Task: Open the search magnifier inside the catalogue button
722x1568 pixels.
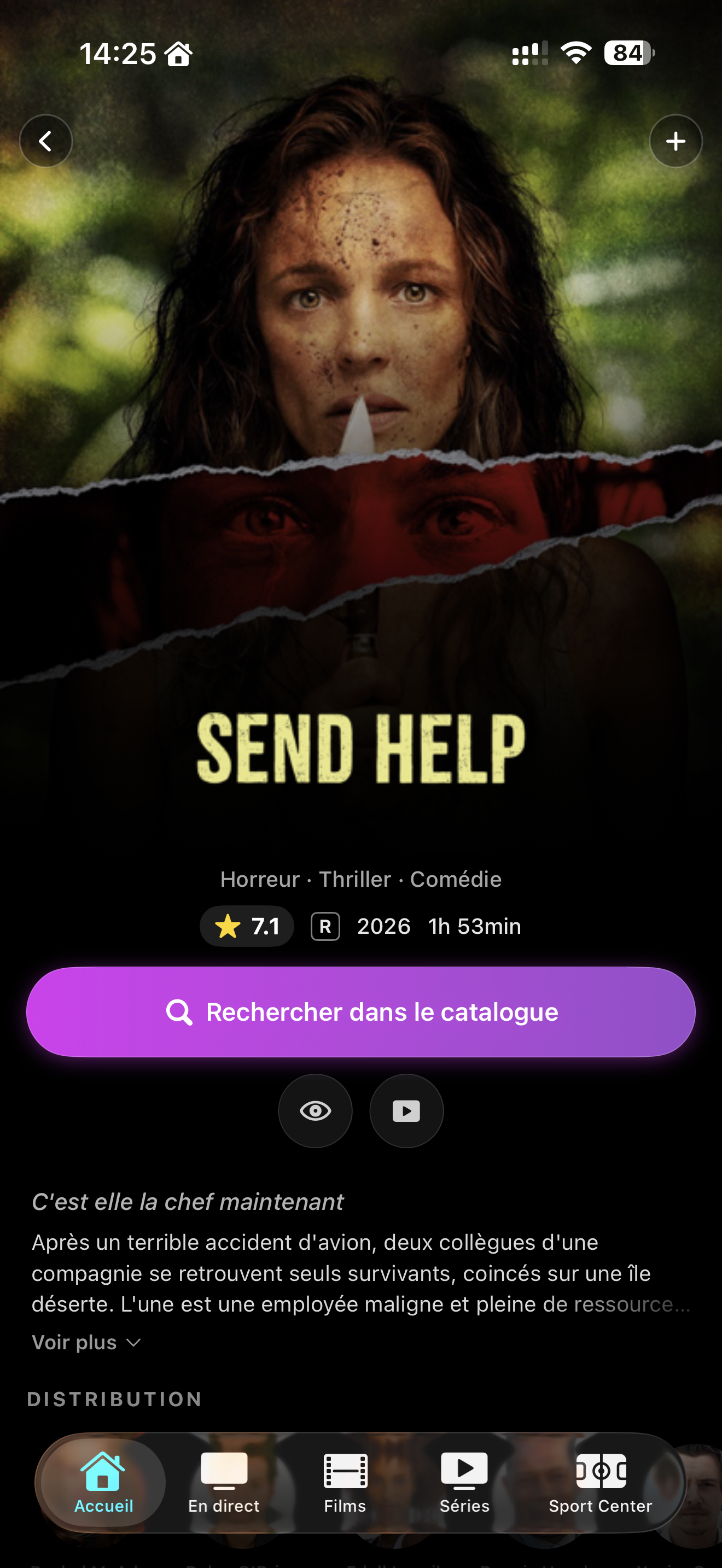Action: pyautogui.click(x=179, y=1011)
